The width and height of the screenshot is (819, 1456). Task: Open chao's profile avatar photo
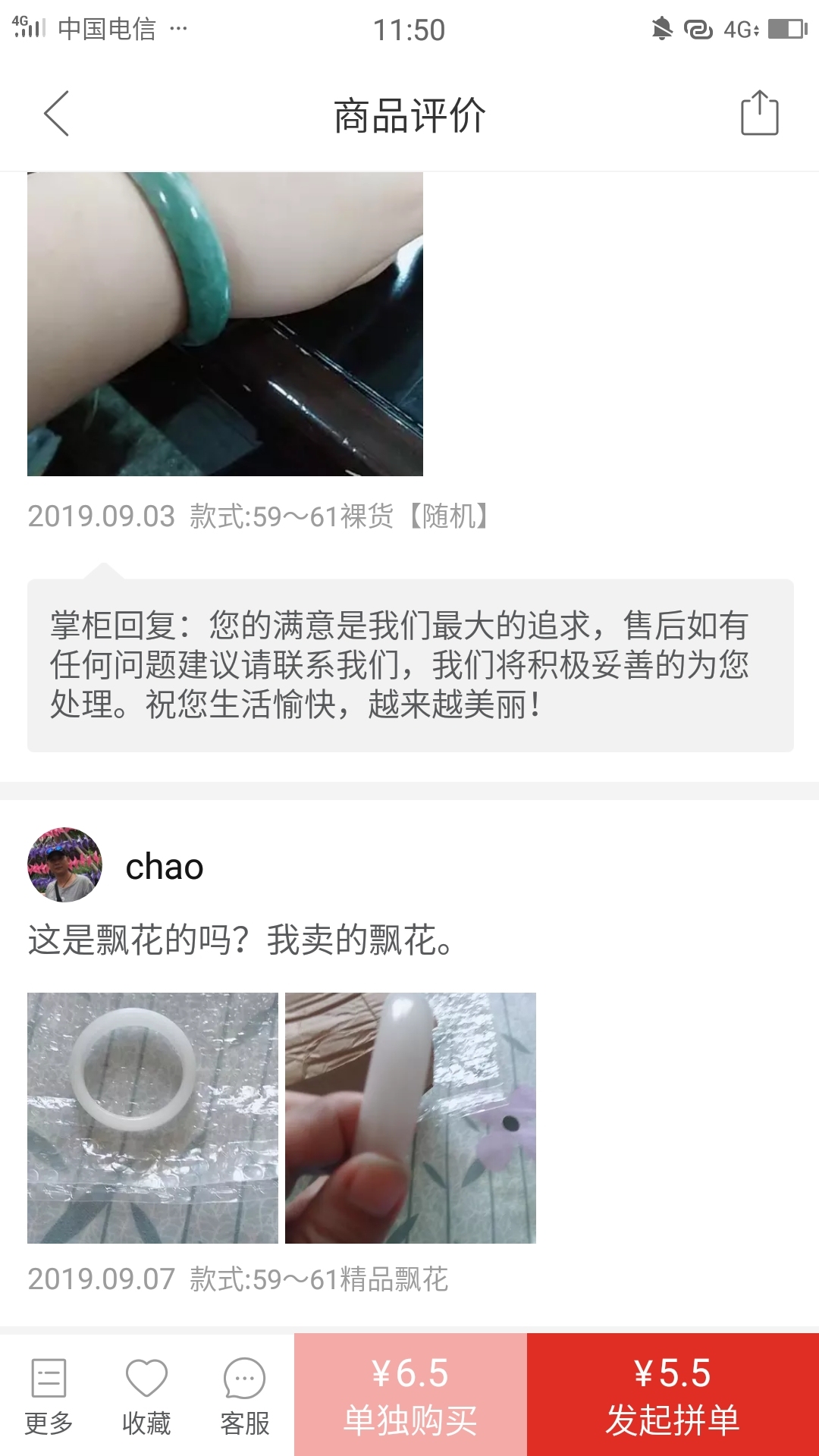pyautogui.click(x=64, y=868)
